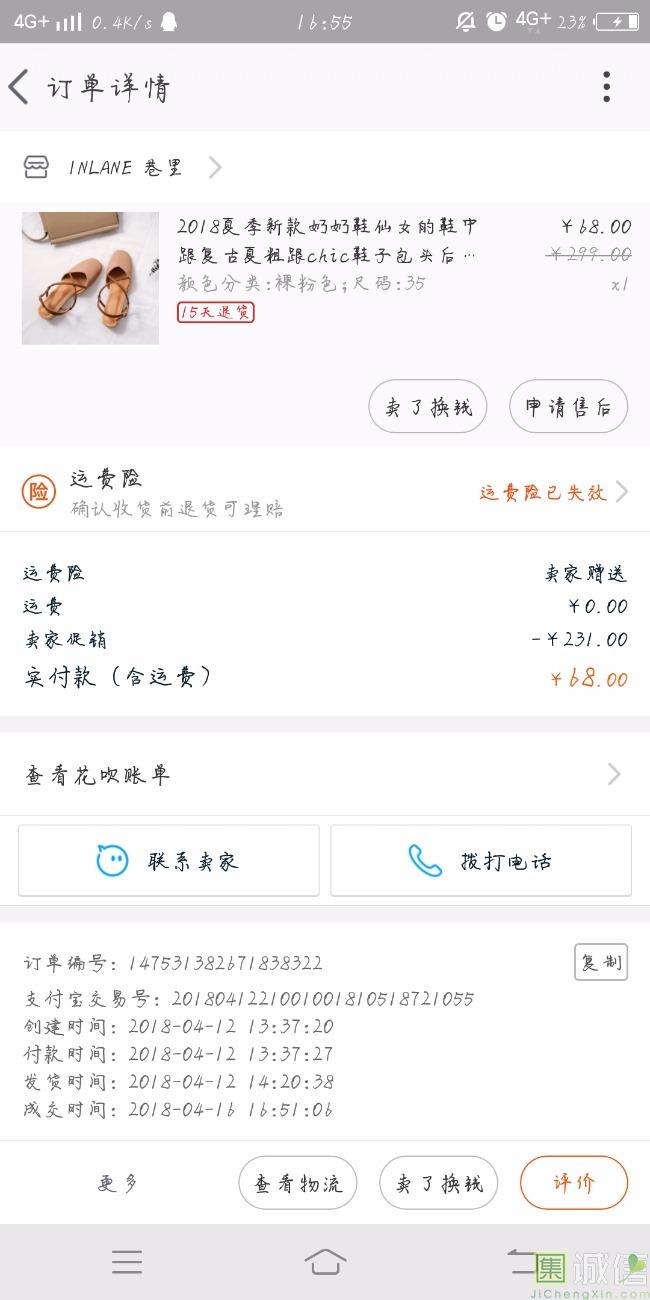The height and width of the screenshot is (1300, 650).
Task: Go to the system home screen
Action: pos(325,1262)
